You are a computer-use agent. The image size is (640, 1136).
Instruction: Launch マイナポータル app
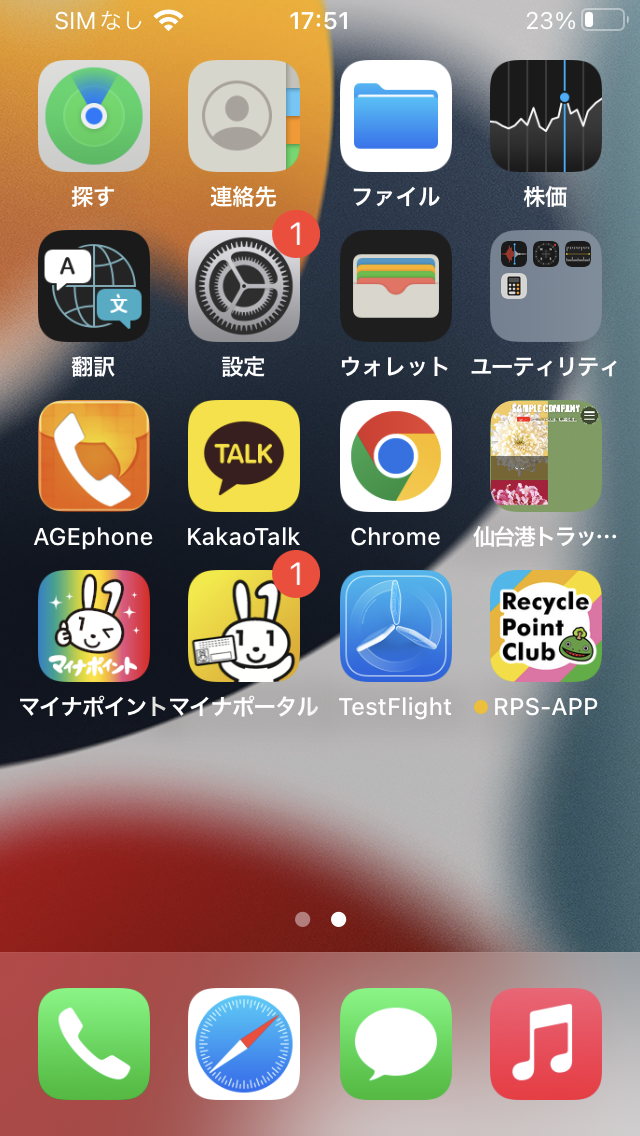pos(244,626)
